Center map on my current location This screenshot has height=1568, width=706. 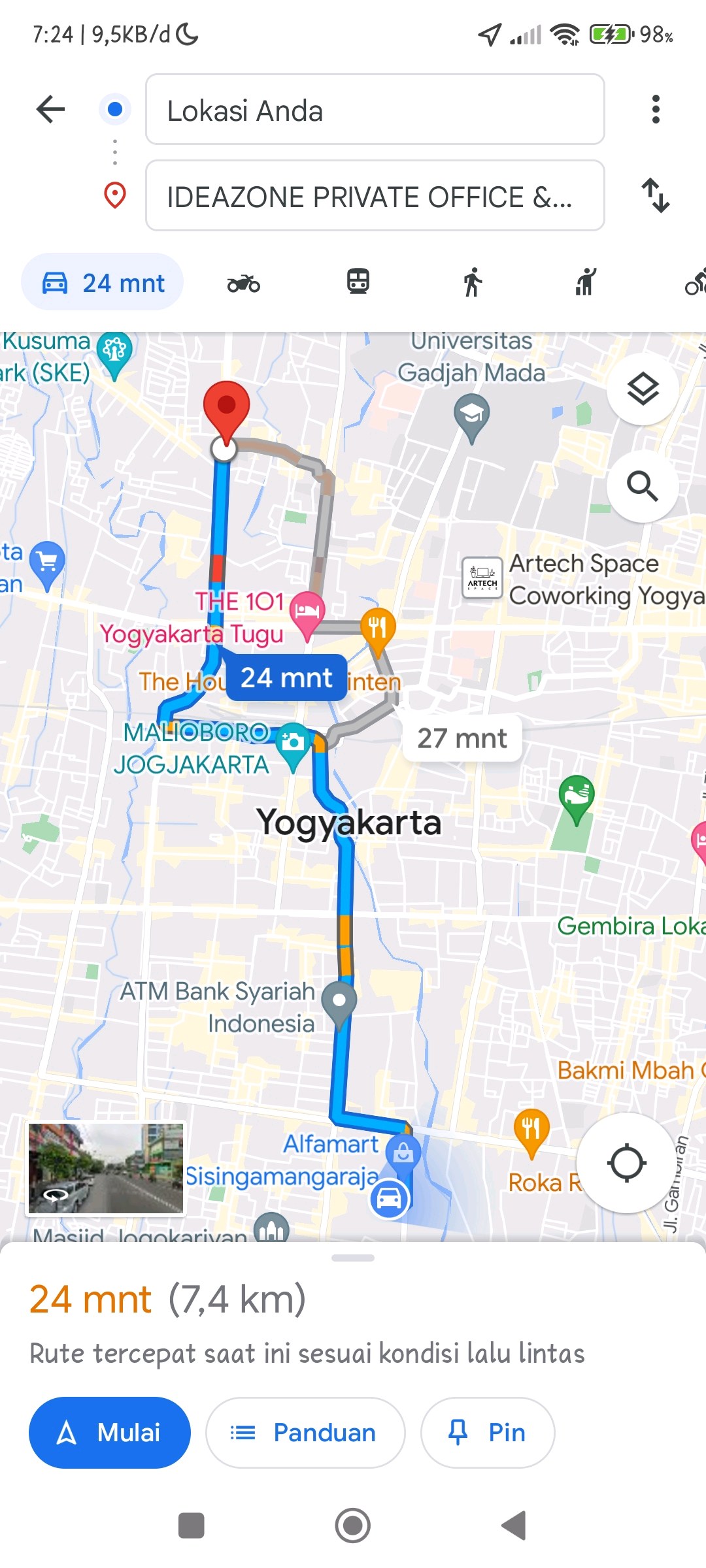coord(627,1163)
